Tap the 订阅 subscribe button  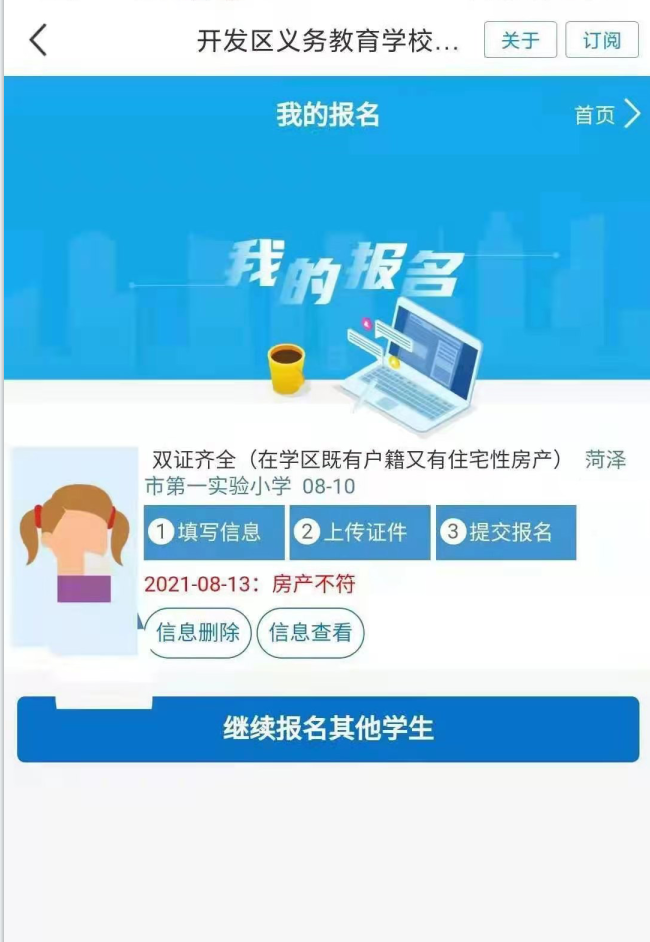point(602,40)
